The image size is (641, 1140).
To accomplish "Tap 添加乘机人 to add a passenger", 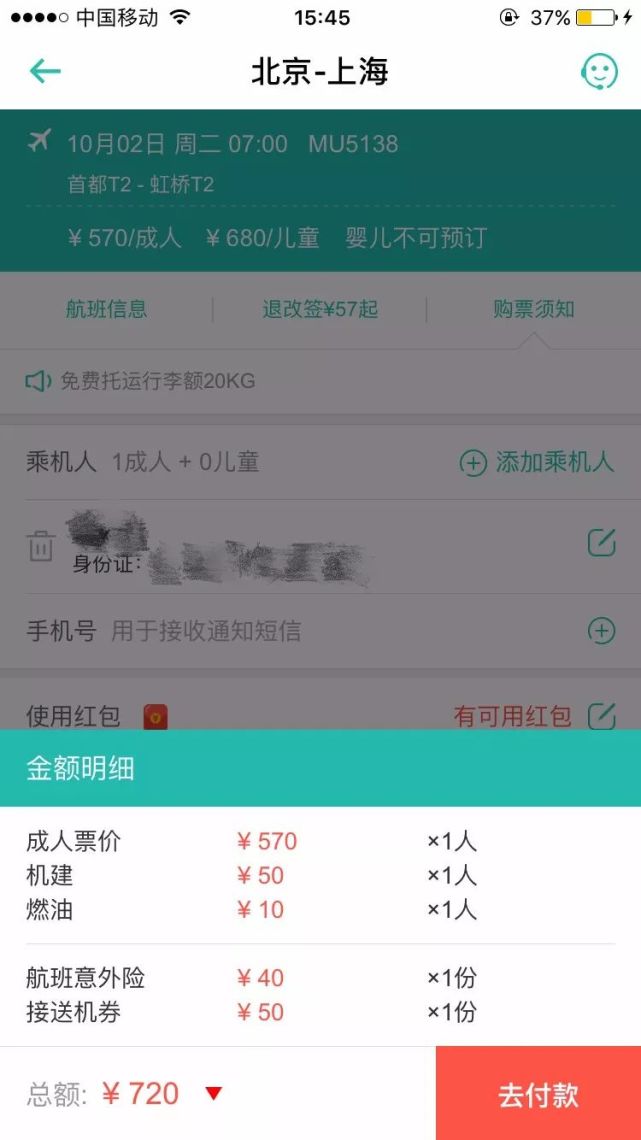I will [536, 462].
